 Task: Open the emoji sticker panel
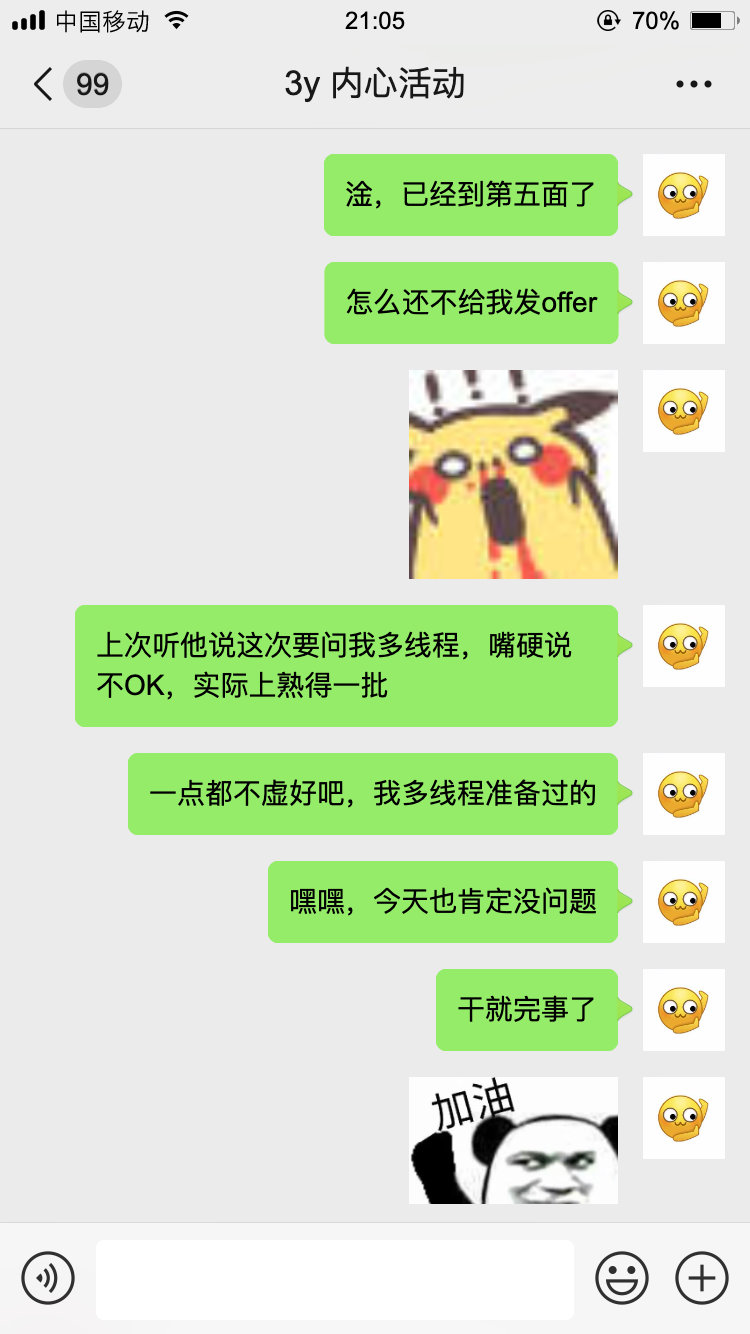tap(622, 1278)
